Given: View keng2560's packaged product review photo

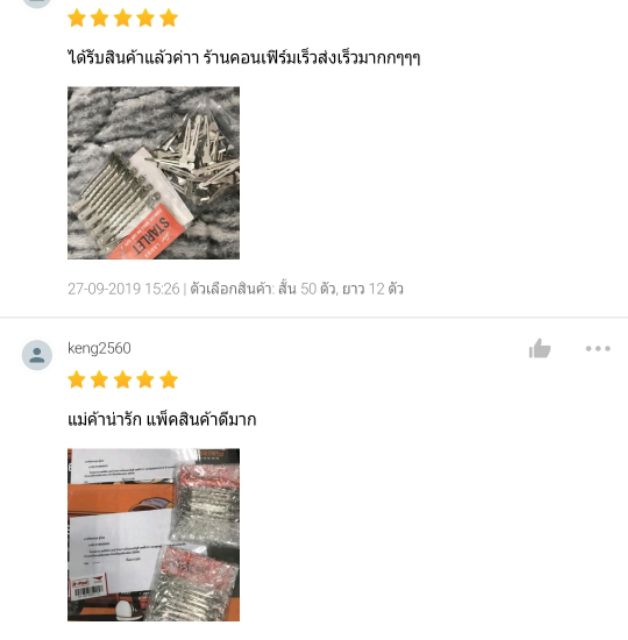Looking at the screenshot, I should point(153,534).
